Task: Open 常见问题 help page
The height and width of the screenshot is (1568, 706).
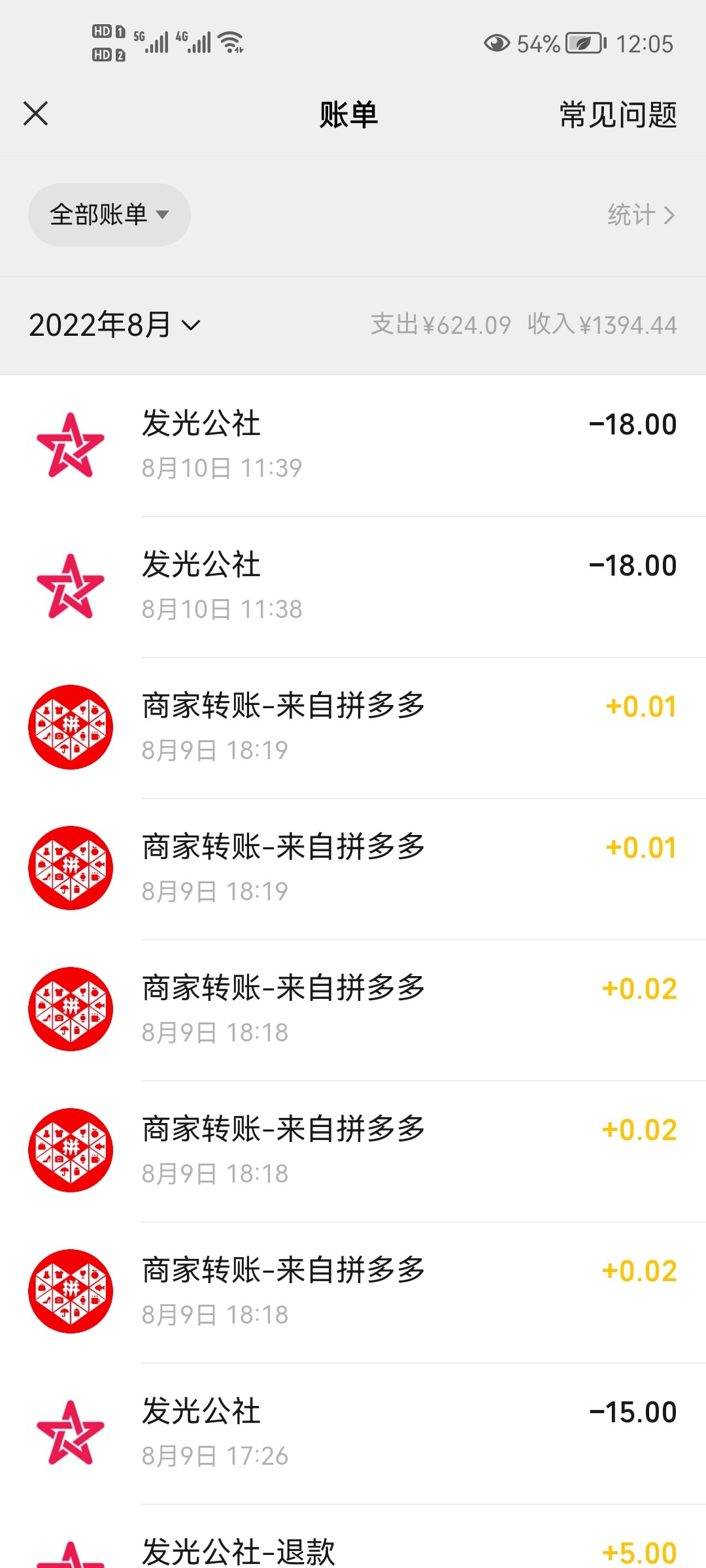Action: click(x=618, y=115)
